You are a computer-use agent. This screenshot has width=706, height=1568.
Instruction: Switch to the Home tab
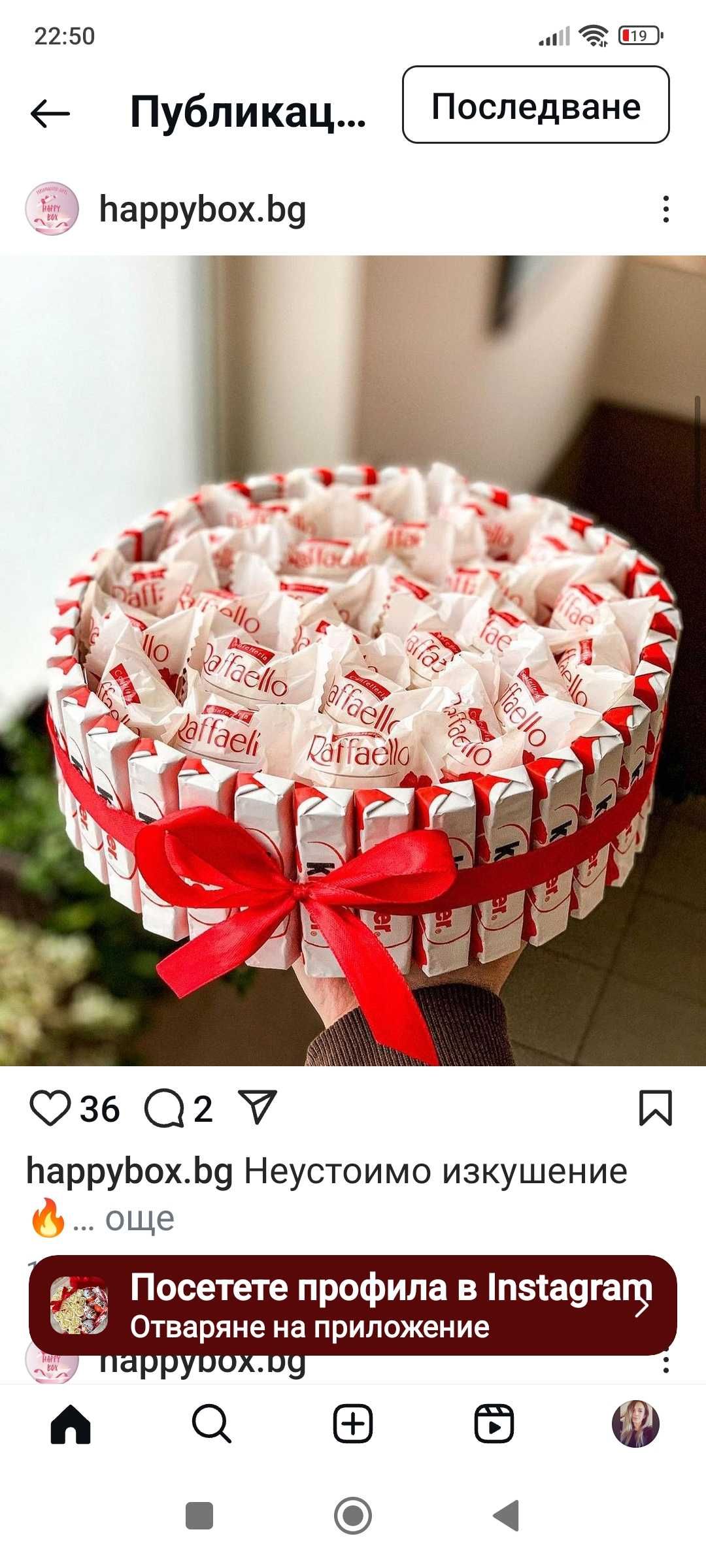click(71, 1424)
